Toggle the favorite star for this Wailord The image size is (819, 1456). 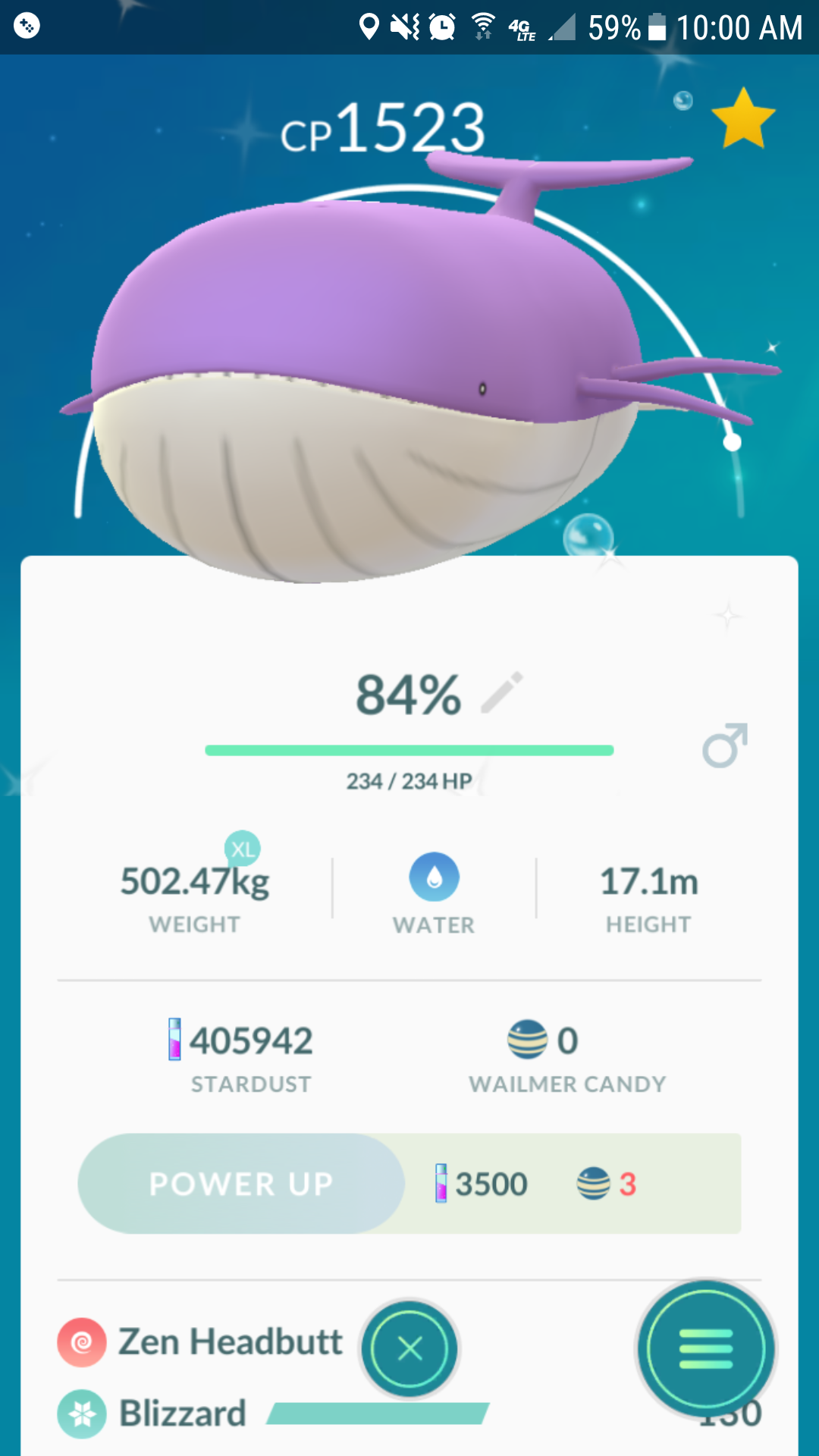click(x=743, y=118)
